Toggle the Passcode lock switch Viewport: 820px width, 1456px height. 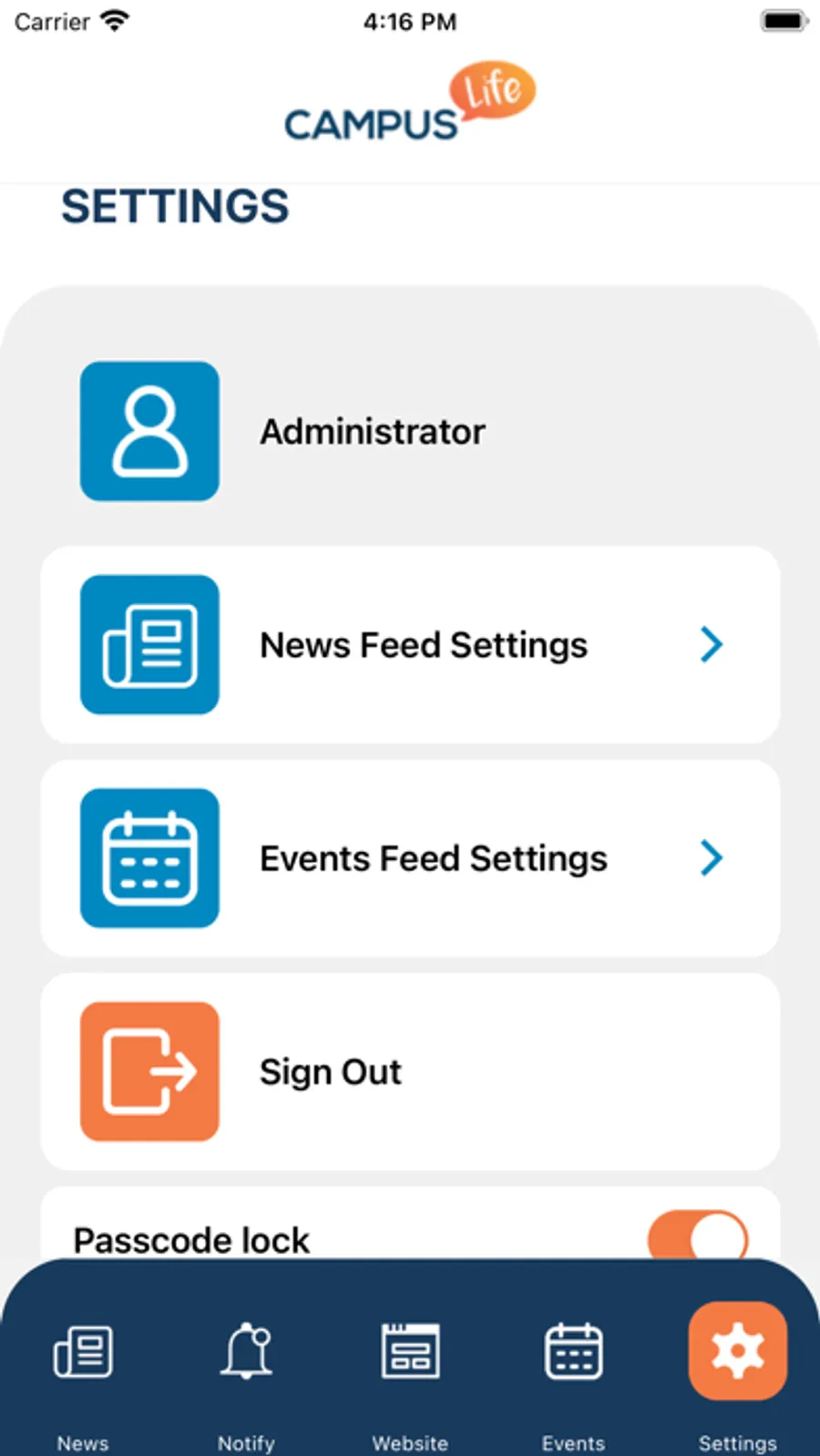(698, 1237)
